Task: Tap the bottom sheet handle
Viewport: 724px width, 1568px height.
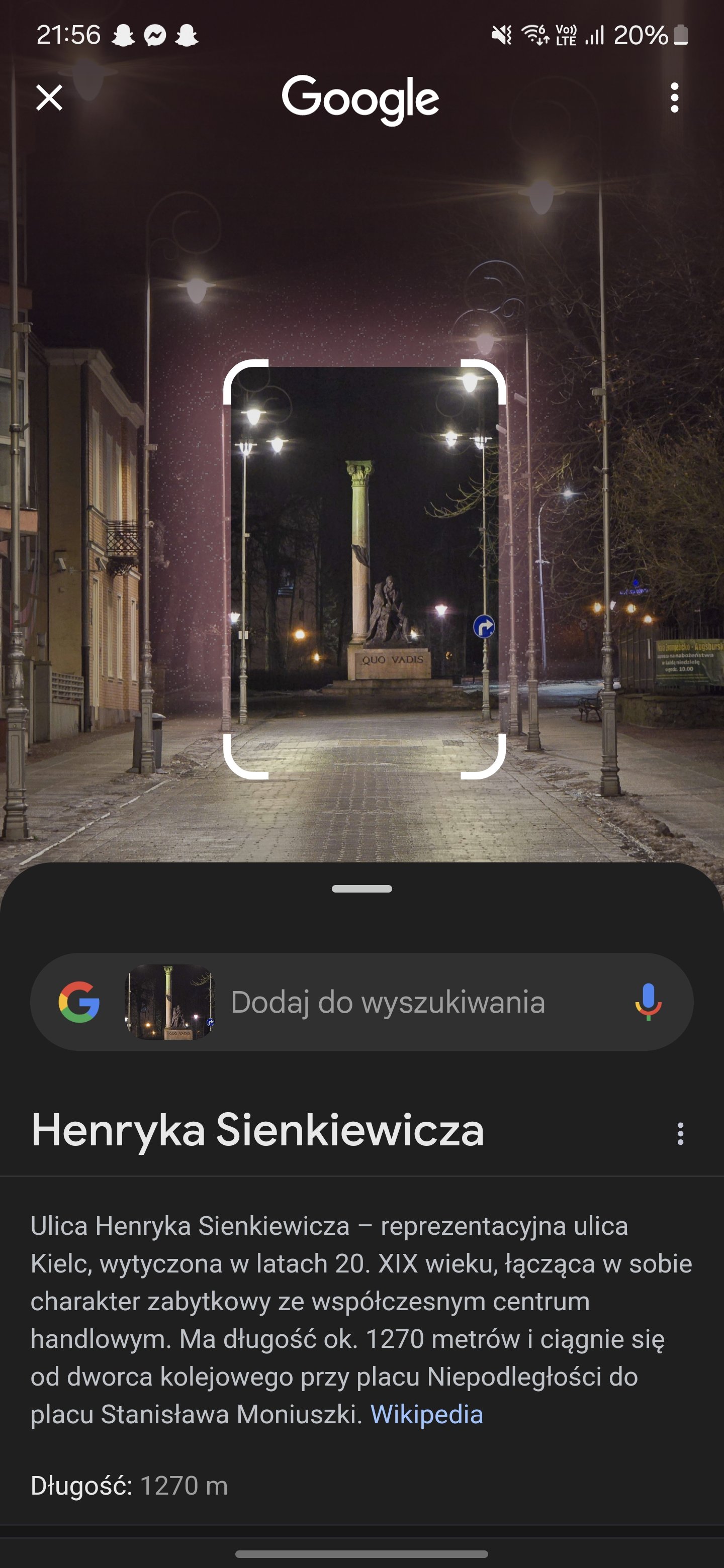Action: pyautogui.click(x=361, y=889)
